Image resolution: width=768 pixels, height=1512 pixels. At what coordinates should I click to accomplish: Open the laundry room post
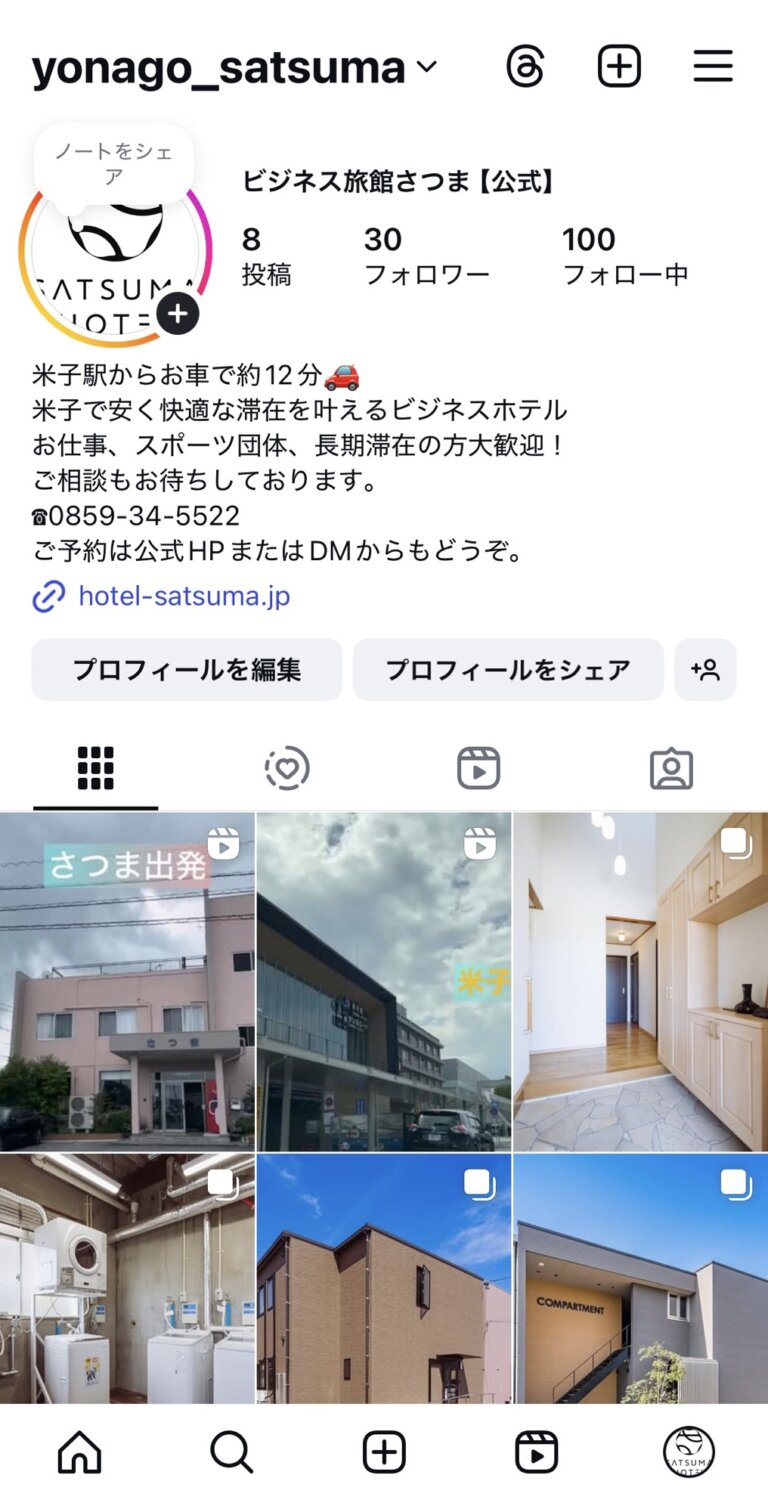127,1278
